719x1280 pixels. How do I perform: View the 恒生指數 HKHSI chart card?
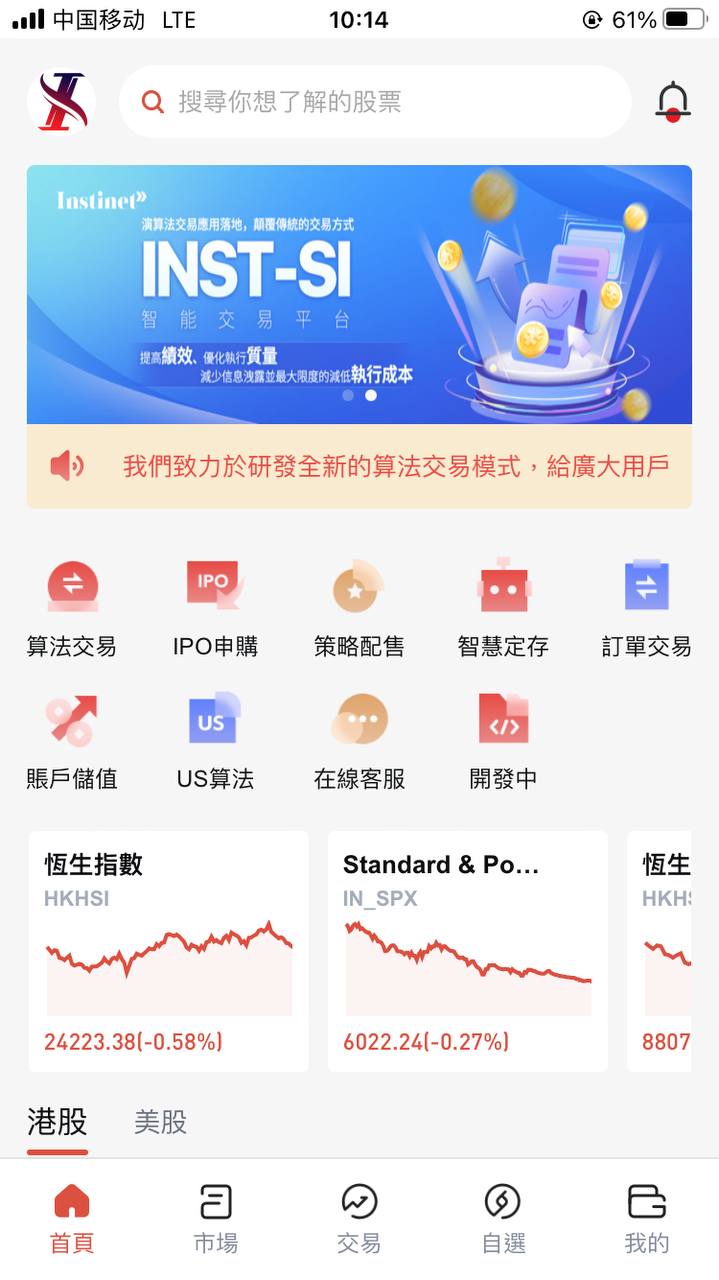pos(168,950)
